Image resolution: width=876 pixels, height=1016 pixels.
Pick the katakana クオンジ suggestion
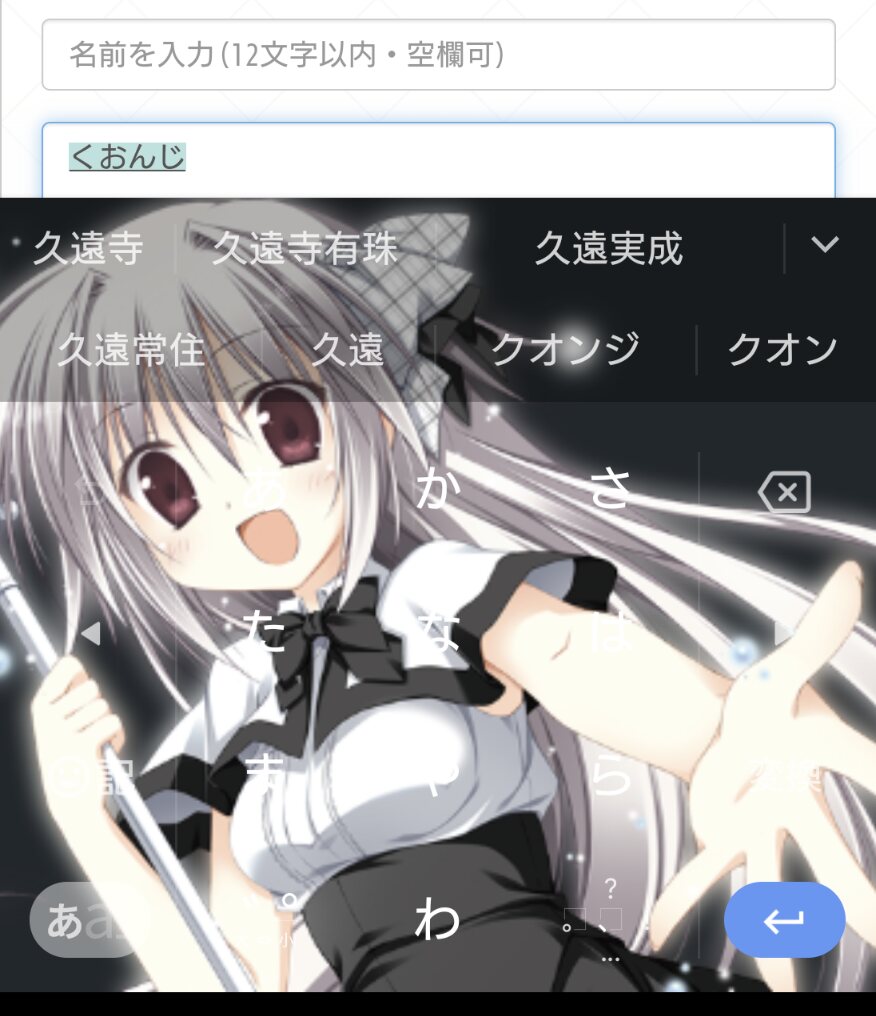(565, 350)
